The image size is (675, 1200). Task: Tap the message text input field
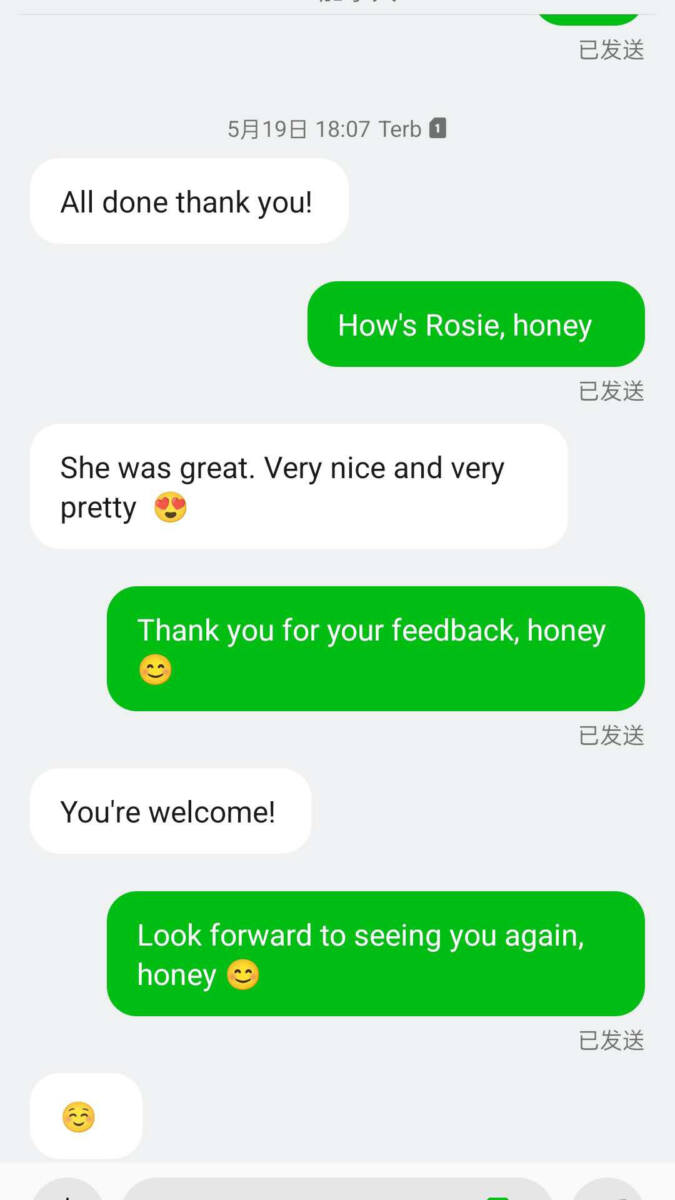pyautogui.click(x=338, y=1190)
